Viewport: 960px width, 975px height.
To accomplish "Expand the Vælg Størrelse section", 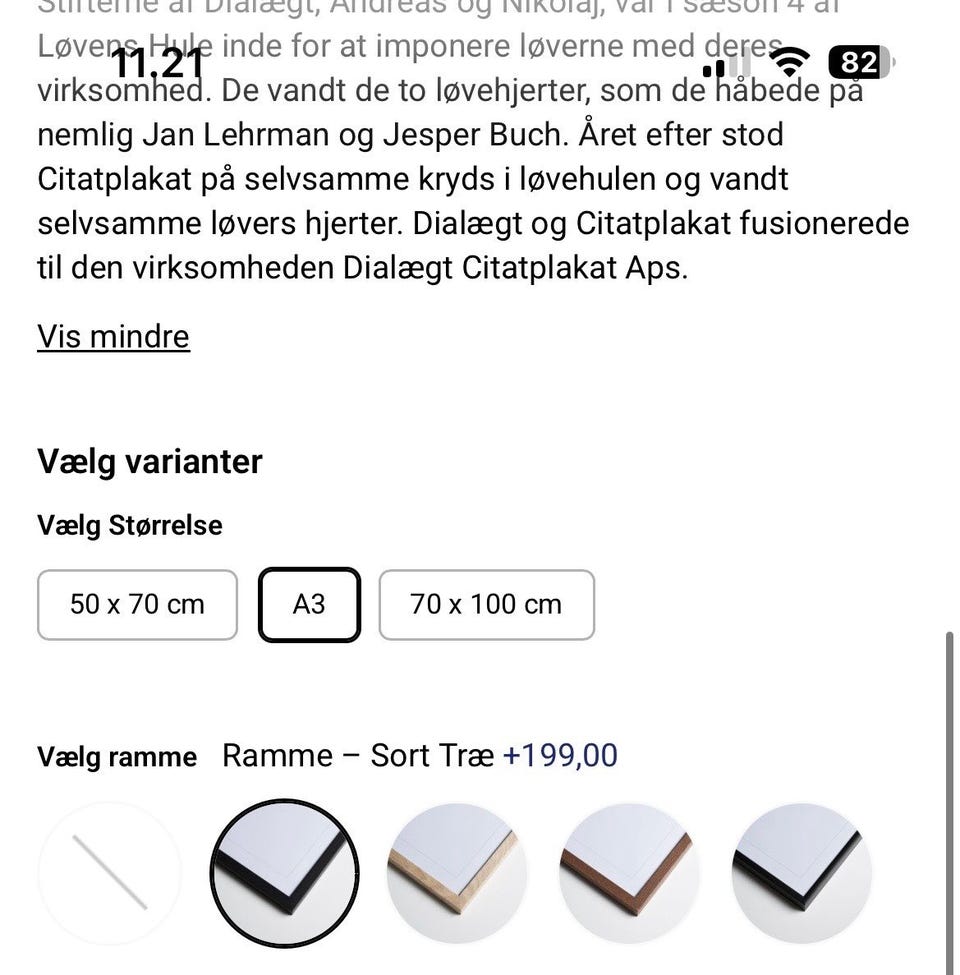I will coord(130,525).
